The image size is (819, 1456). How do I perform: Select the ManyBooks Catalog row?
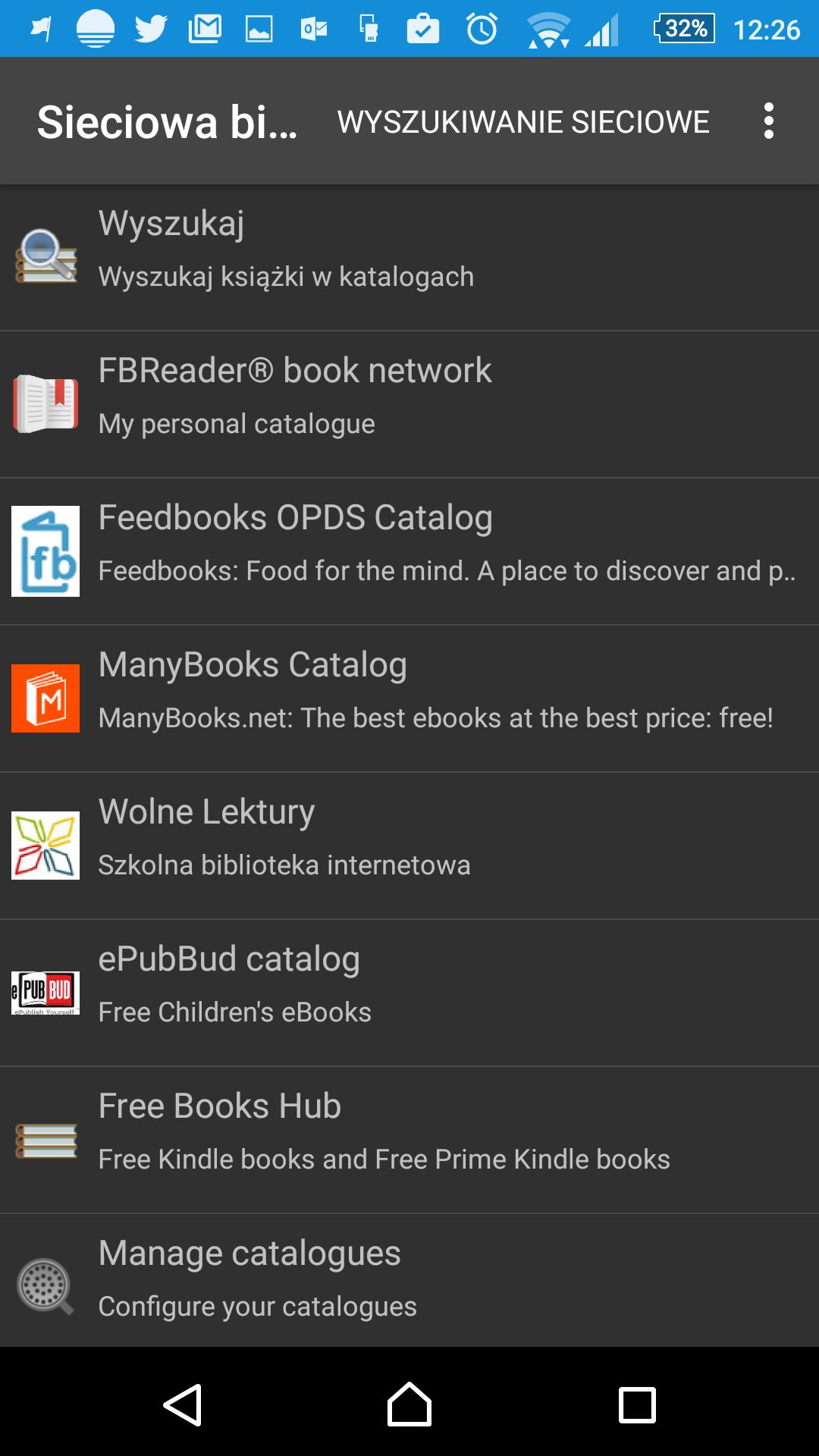(409, 698)
